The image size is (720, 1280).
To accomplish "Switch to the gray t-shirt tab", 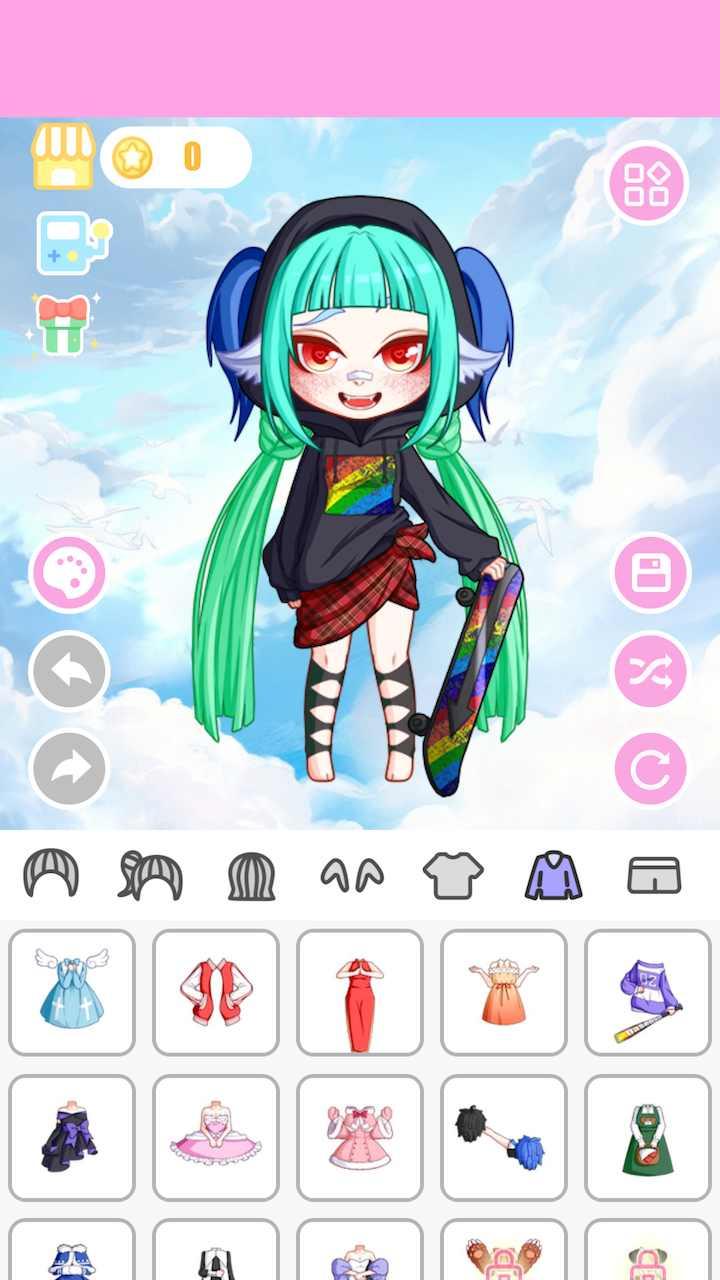I will [453, 875].
